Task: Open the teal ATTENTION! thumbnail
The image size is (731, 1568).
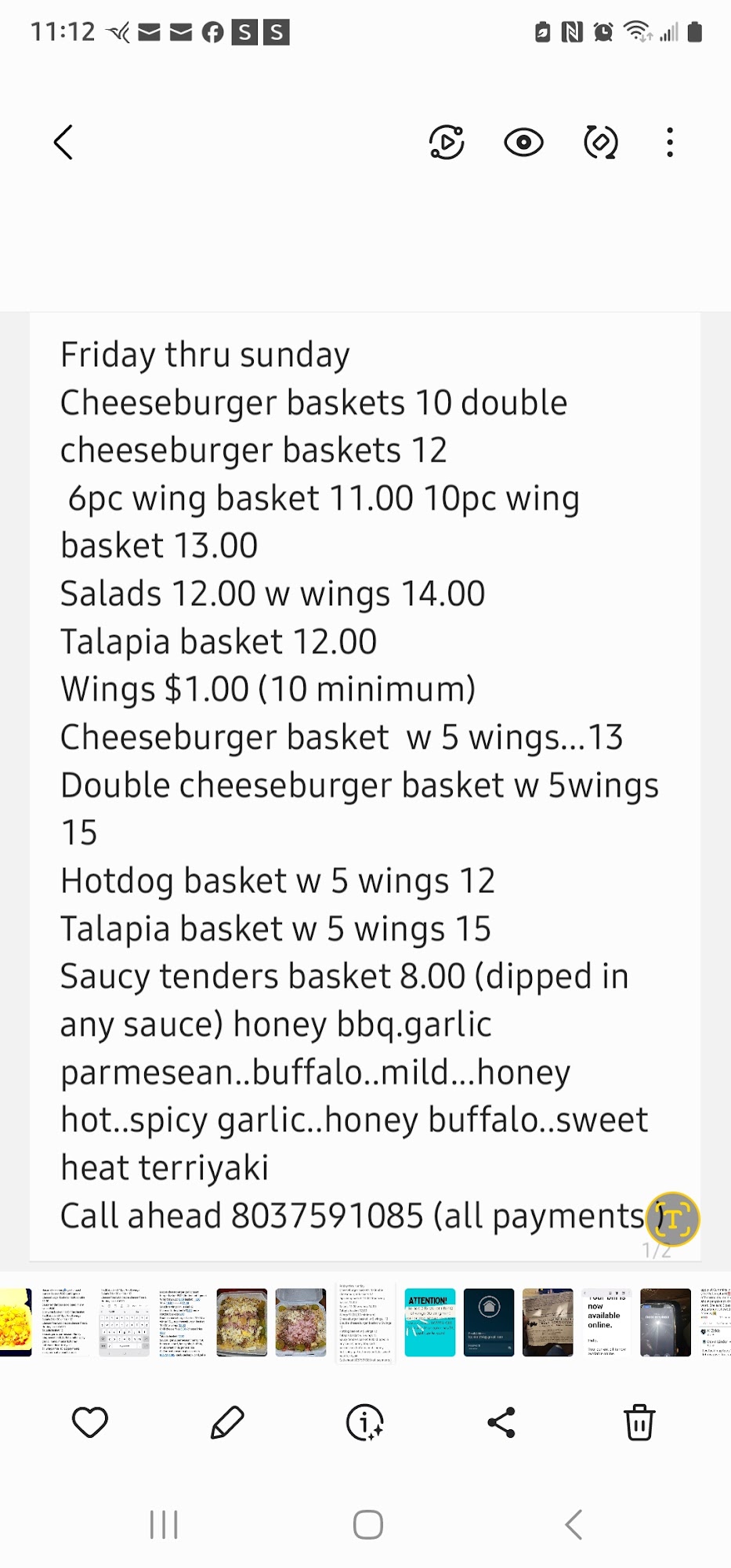Action: coord(429,1322)
